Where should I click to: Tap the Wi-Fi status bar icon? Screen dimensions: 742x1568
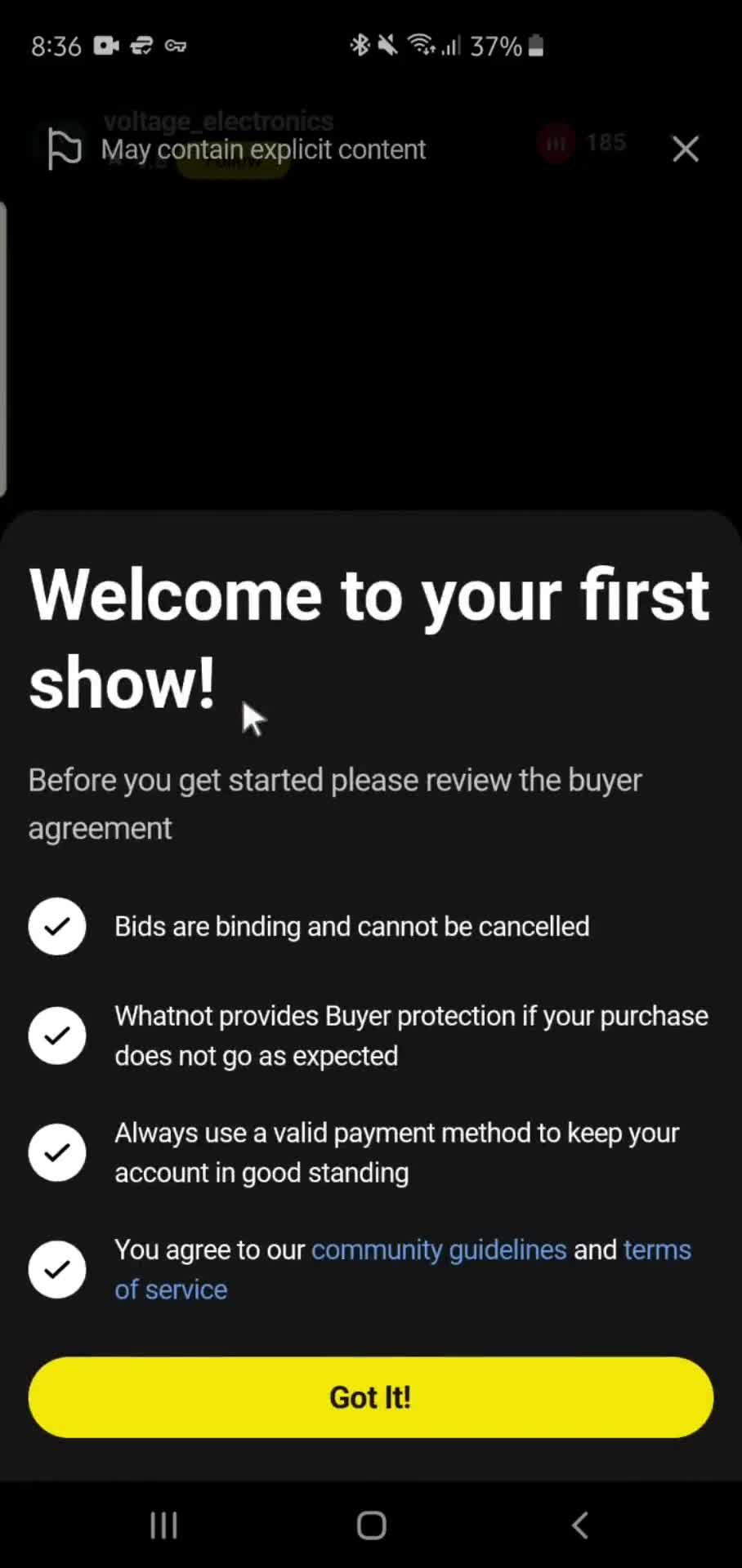pos(422,46)
